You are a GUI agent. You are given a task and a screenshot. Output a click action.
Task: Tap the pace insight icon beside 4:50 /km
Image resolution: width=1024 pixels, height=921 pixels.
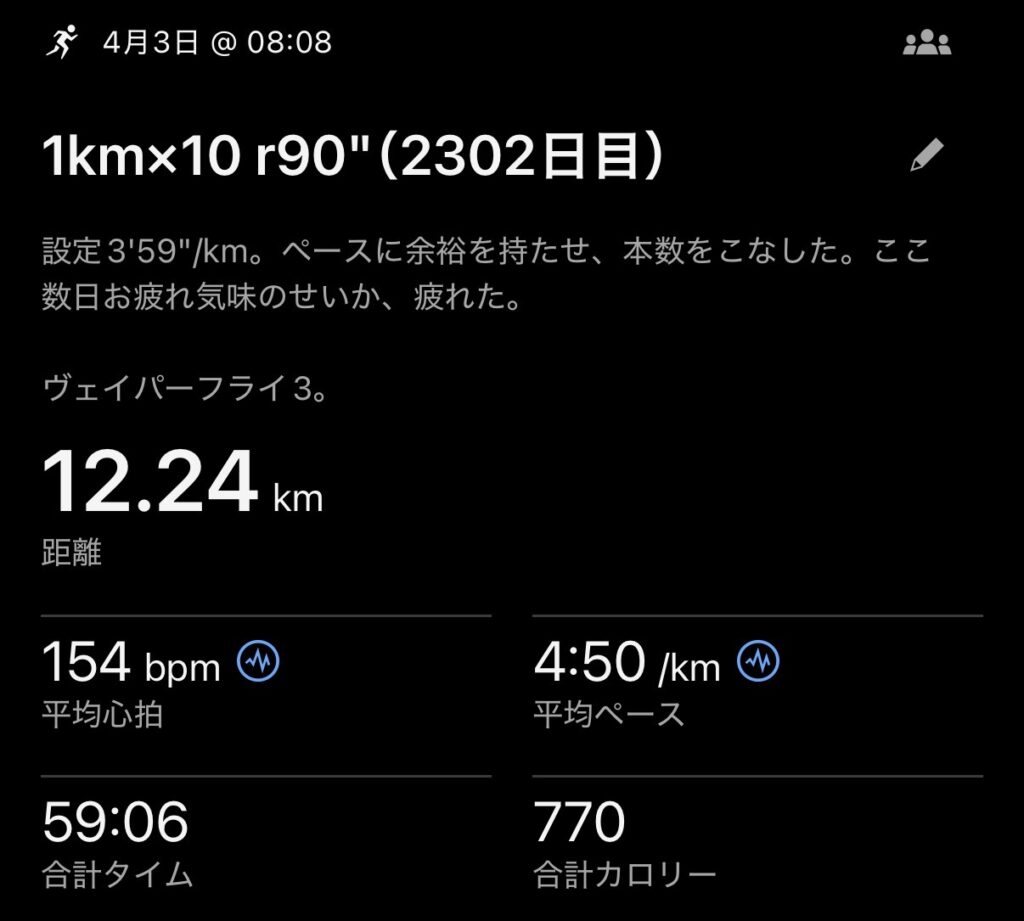point(758,662)
